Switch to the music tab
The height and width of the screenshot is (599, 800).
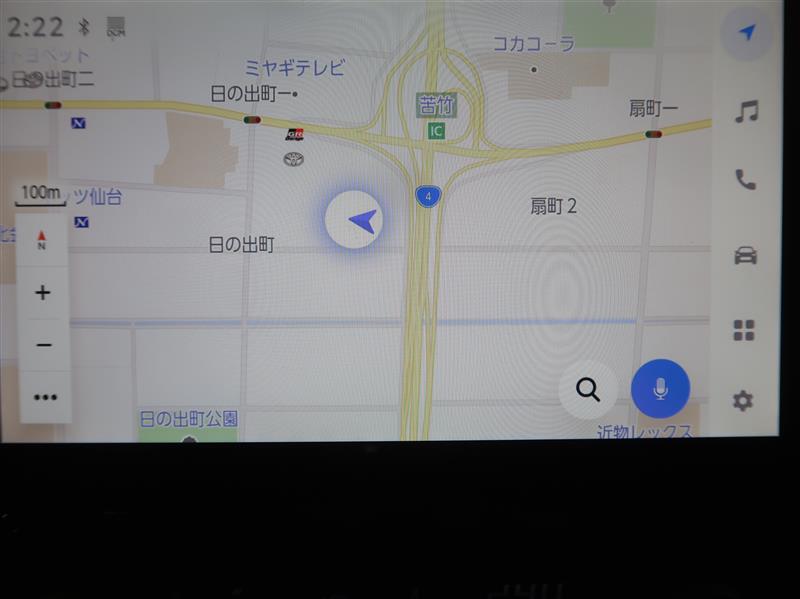click(x=745, y=111)
